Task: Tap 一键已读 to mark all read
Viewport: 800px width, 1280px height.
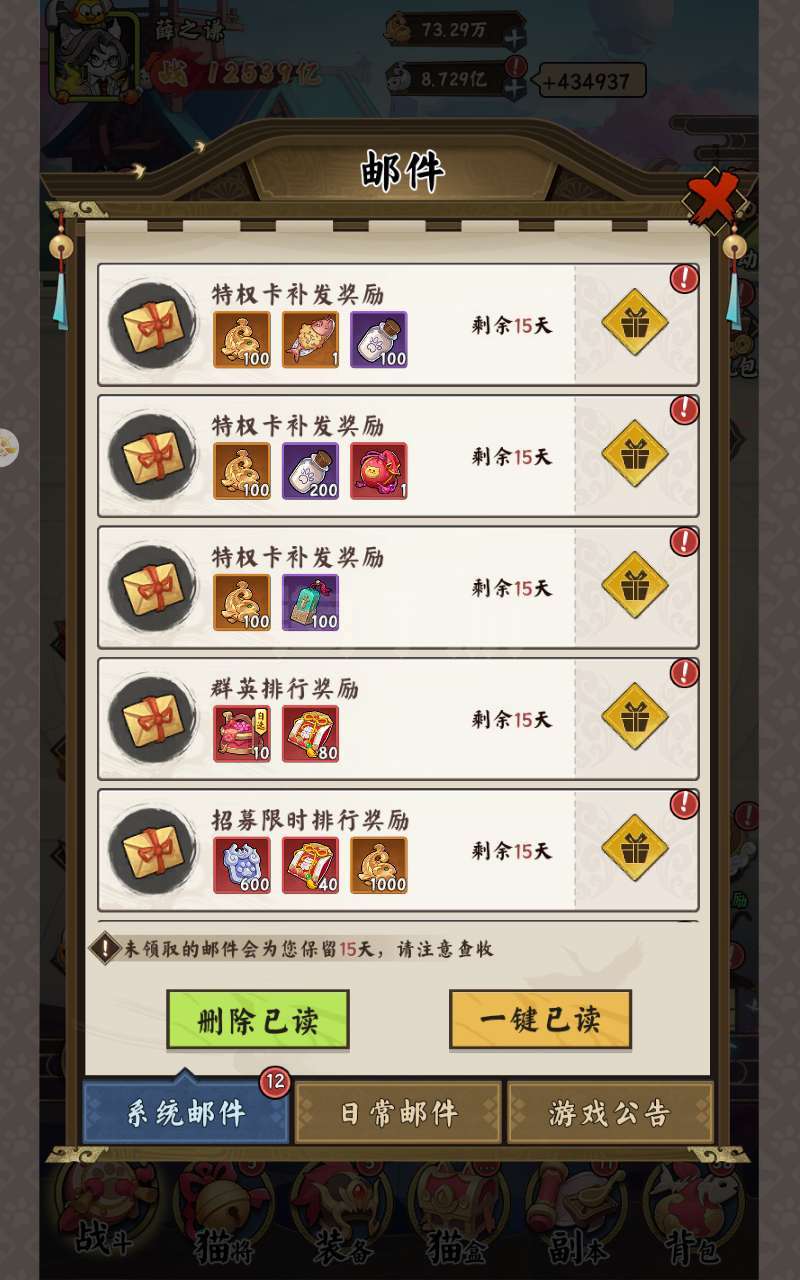Action: coord(540,1020)
